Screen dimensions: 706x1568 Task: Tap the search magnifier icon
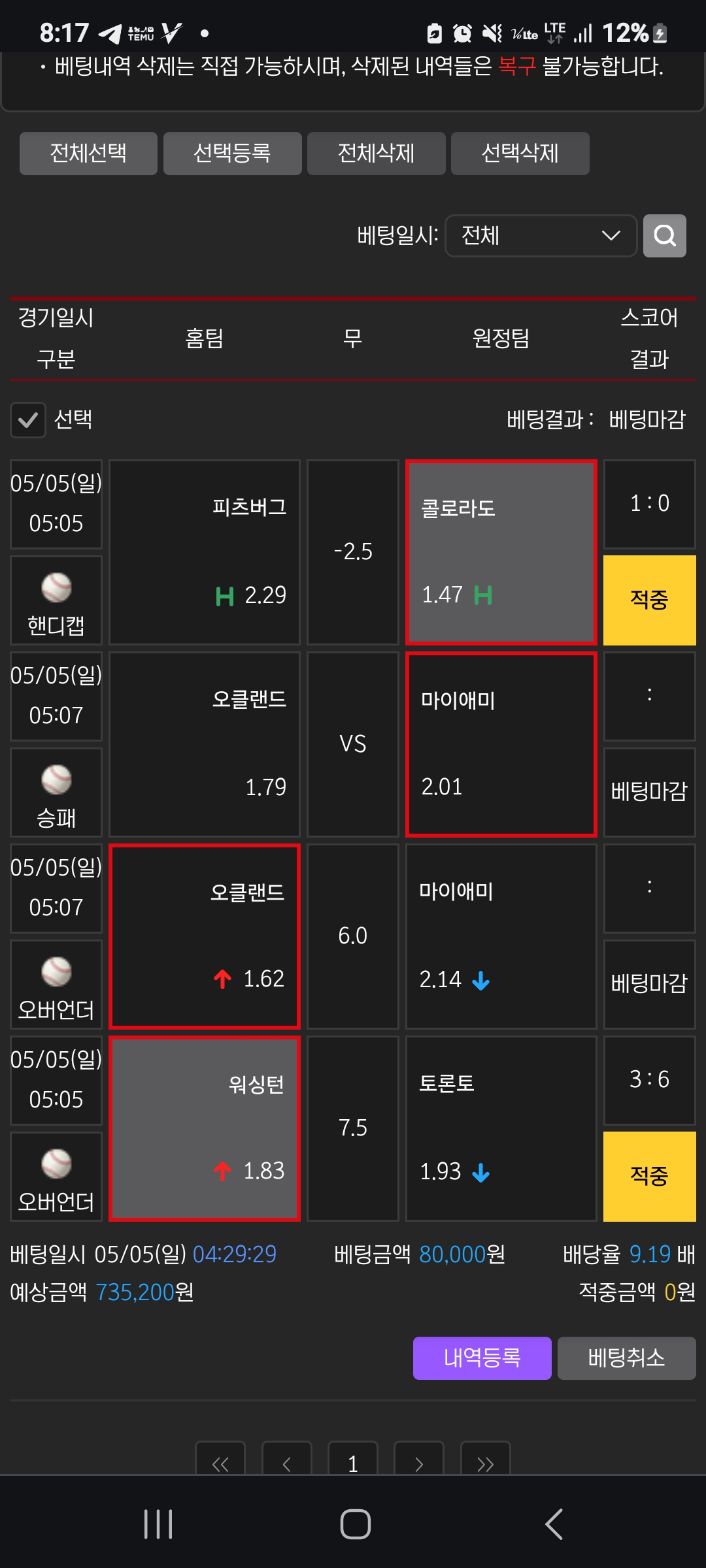[x=664, y=236]
